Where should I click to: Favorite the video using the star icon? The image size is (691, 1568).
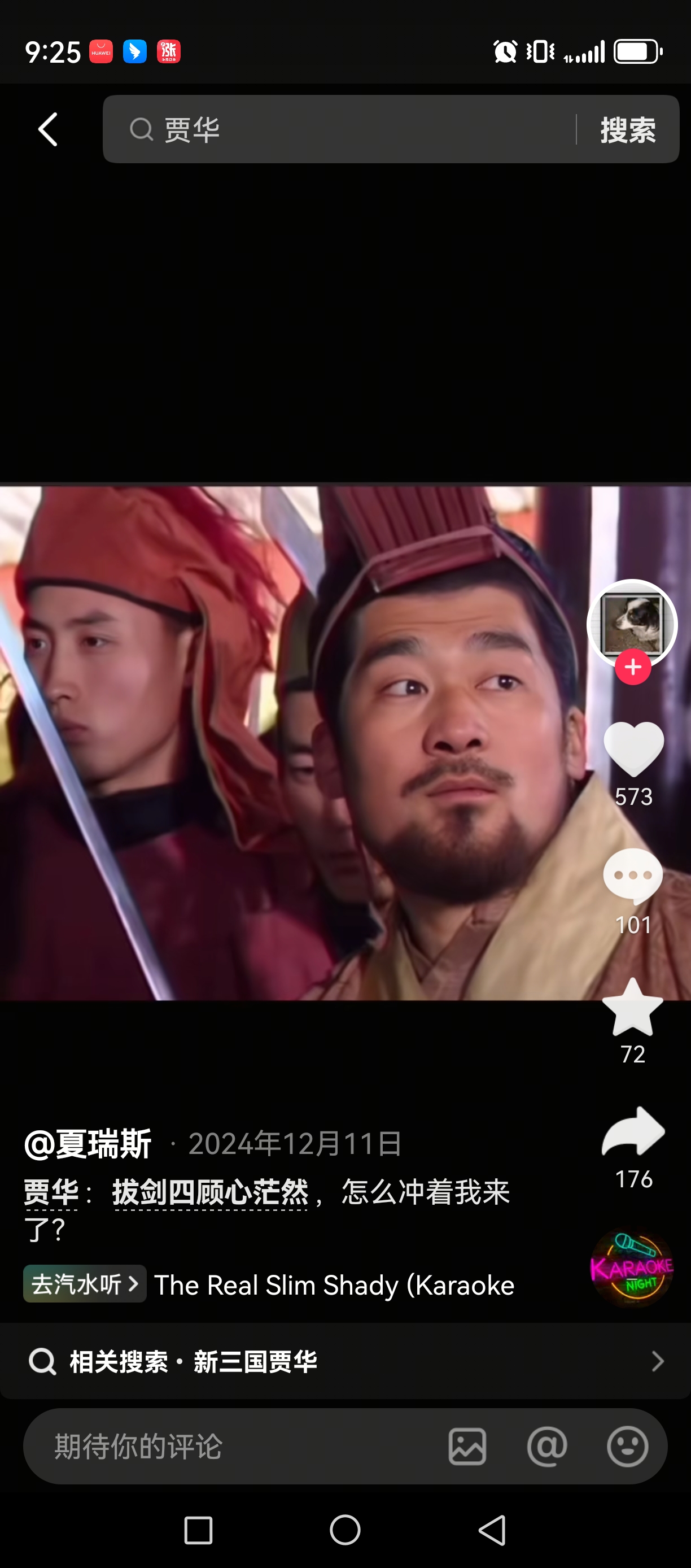coord(633,1009)
